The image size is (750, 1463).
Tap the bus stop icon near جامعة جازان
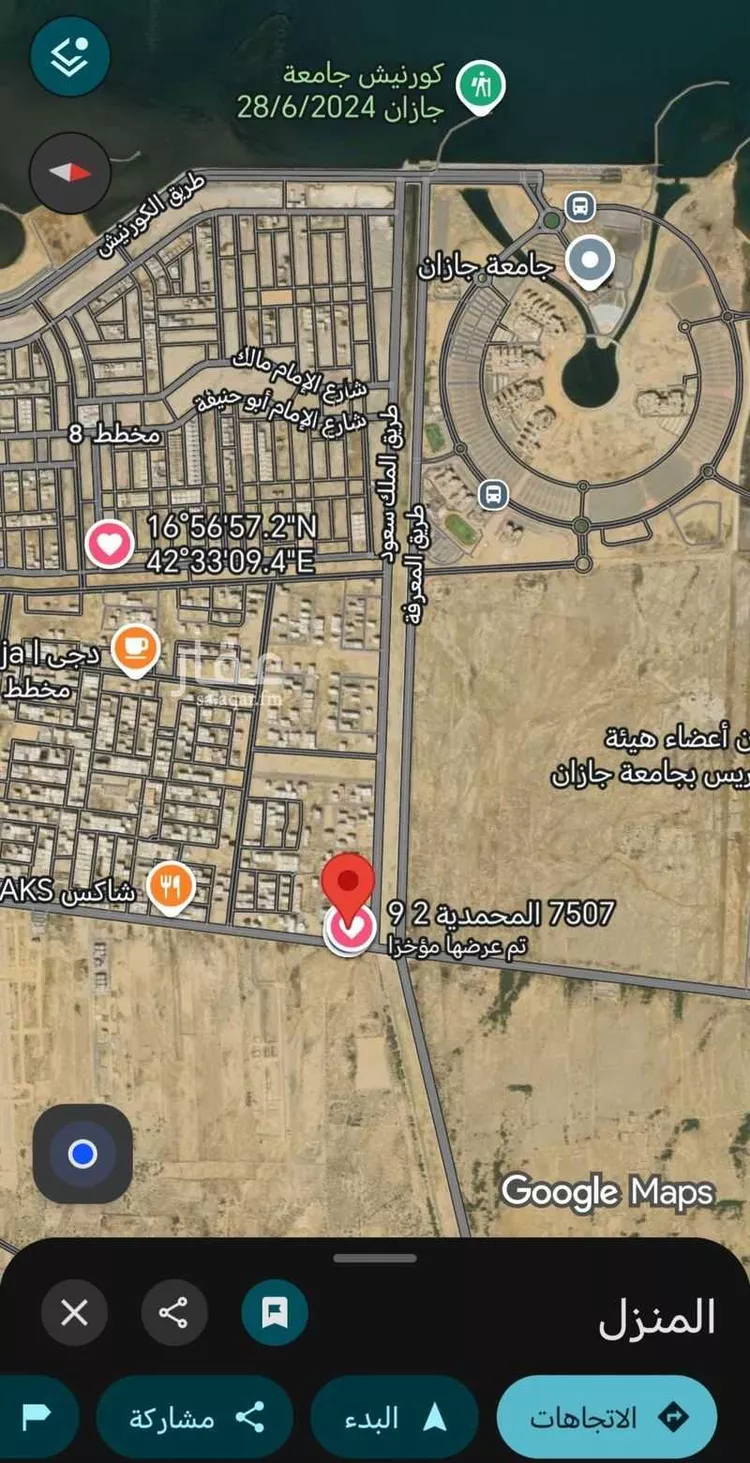click(579, 208)
